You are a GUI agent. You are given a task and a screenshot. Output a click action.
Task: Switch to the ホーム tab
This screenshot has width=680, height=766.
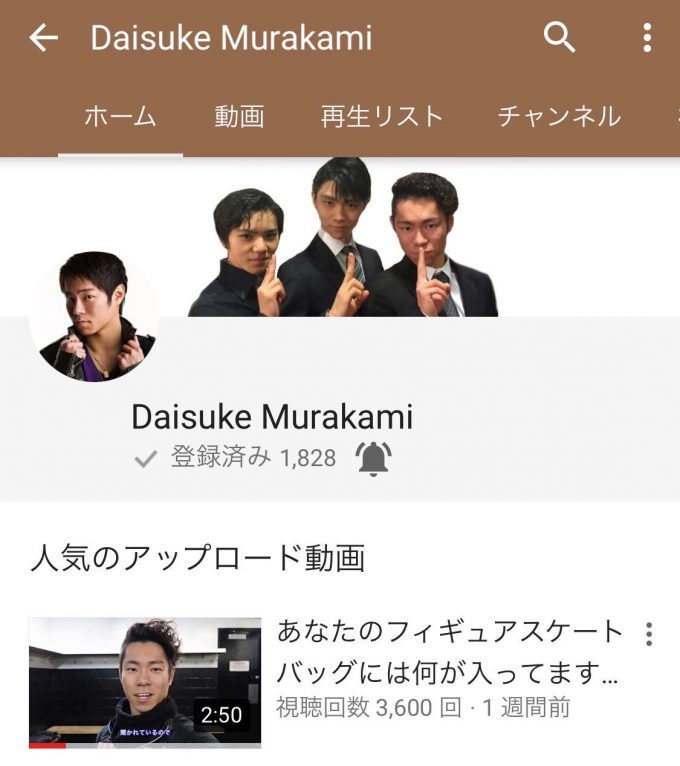[x=120, y=116]
